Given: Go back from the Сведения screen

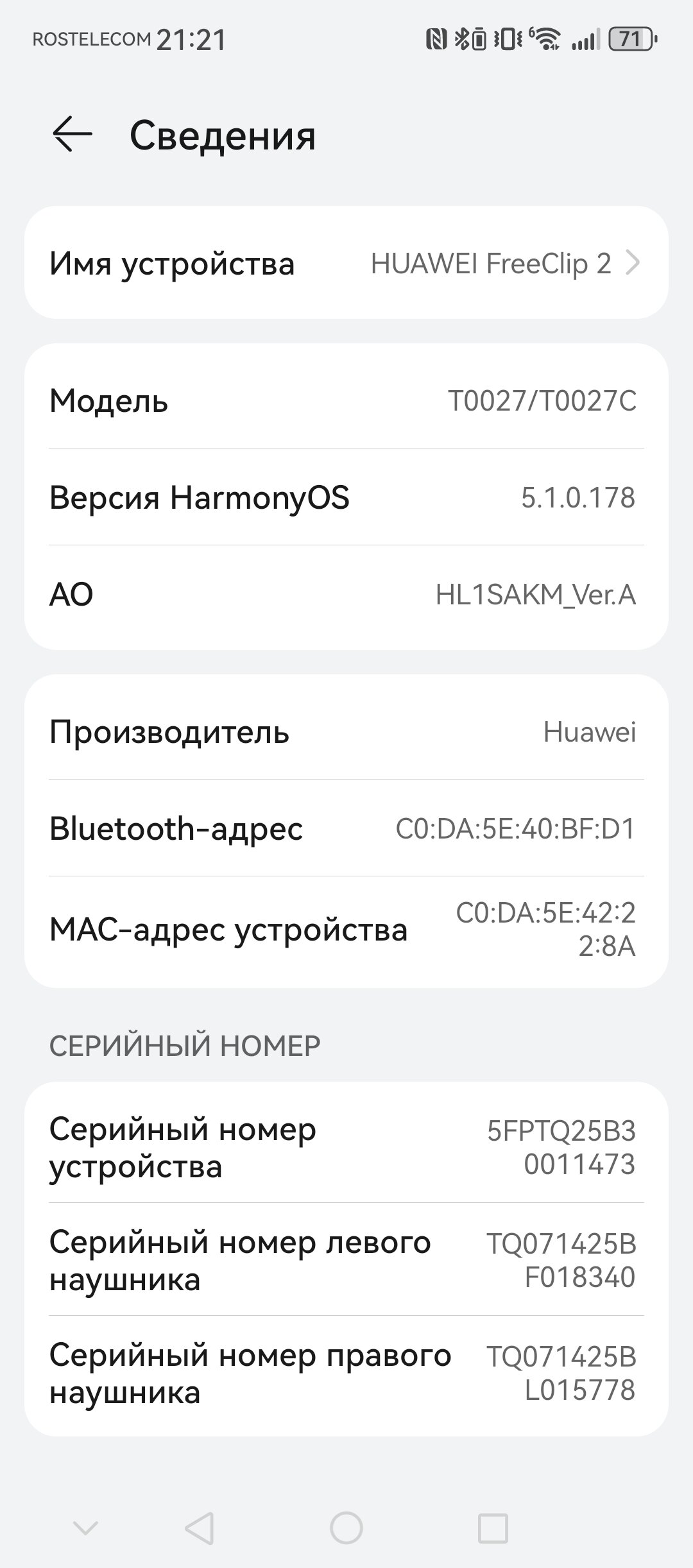Looking at the screenshot, I should coord(72,135).
